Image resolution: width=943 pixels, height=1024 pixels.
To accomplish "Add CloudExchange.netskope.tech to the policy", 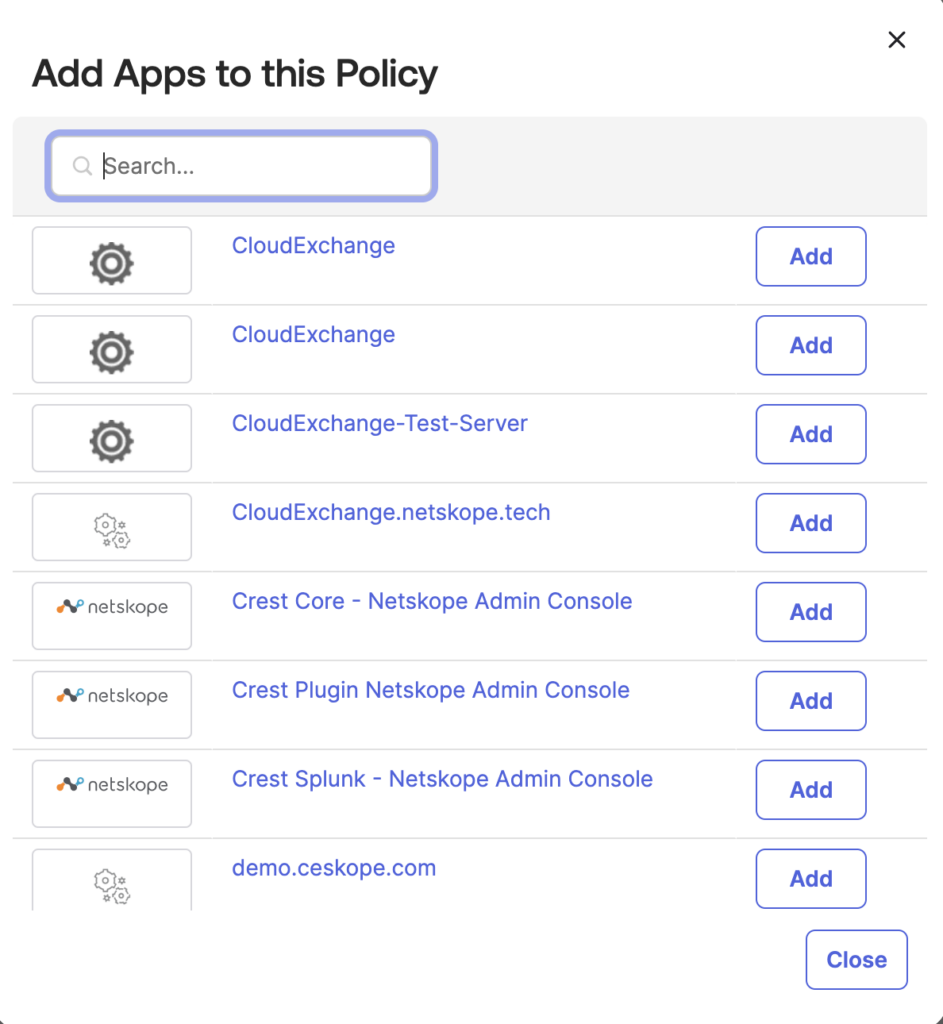I will click(810, 523).
